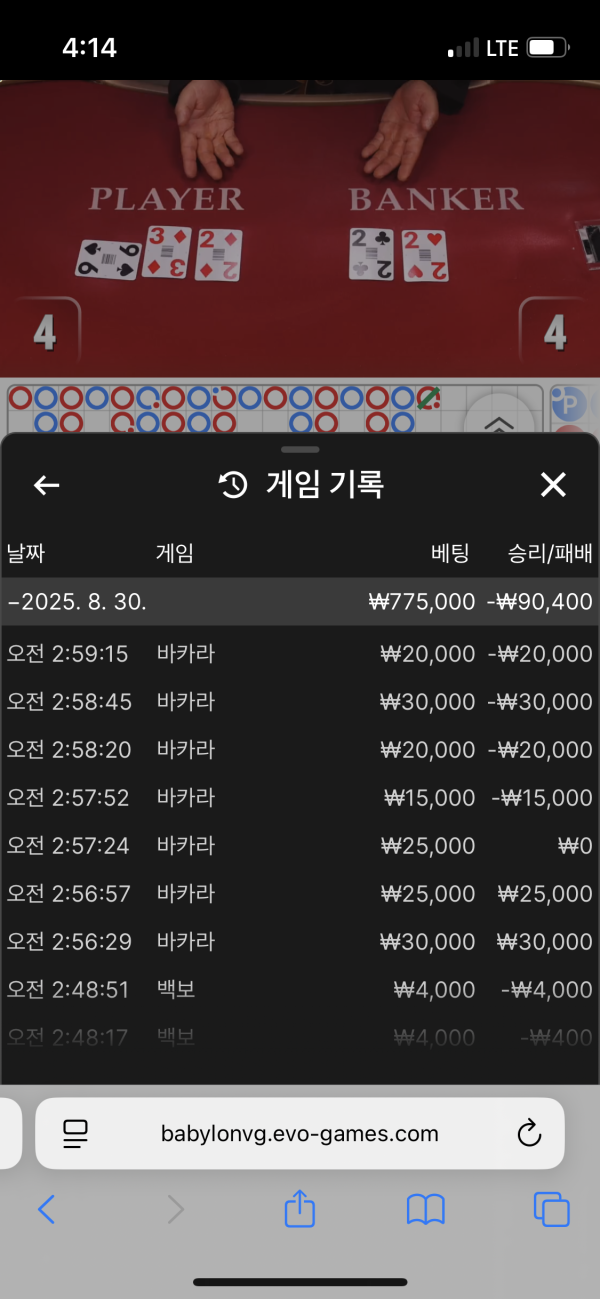
Task: Open the 바카라 record at 오전 2:58:45
Action: point(300,702)
